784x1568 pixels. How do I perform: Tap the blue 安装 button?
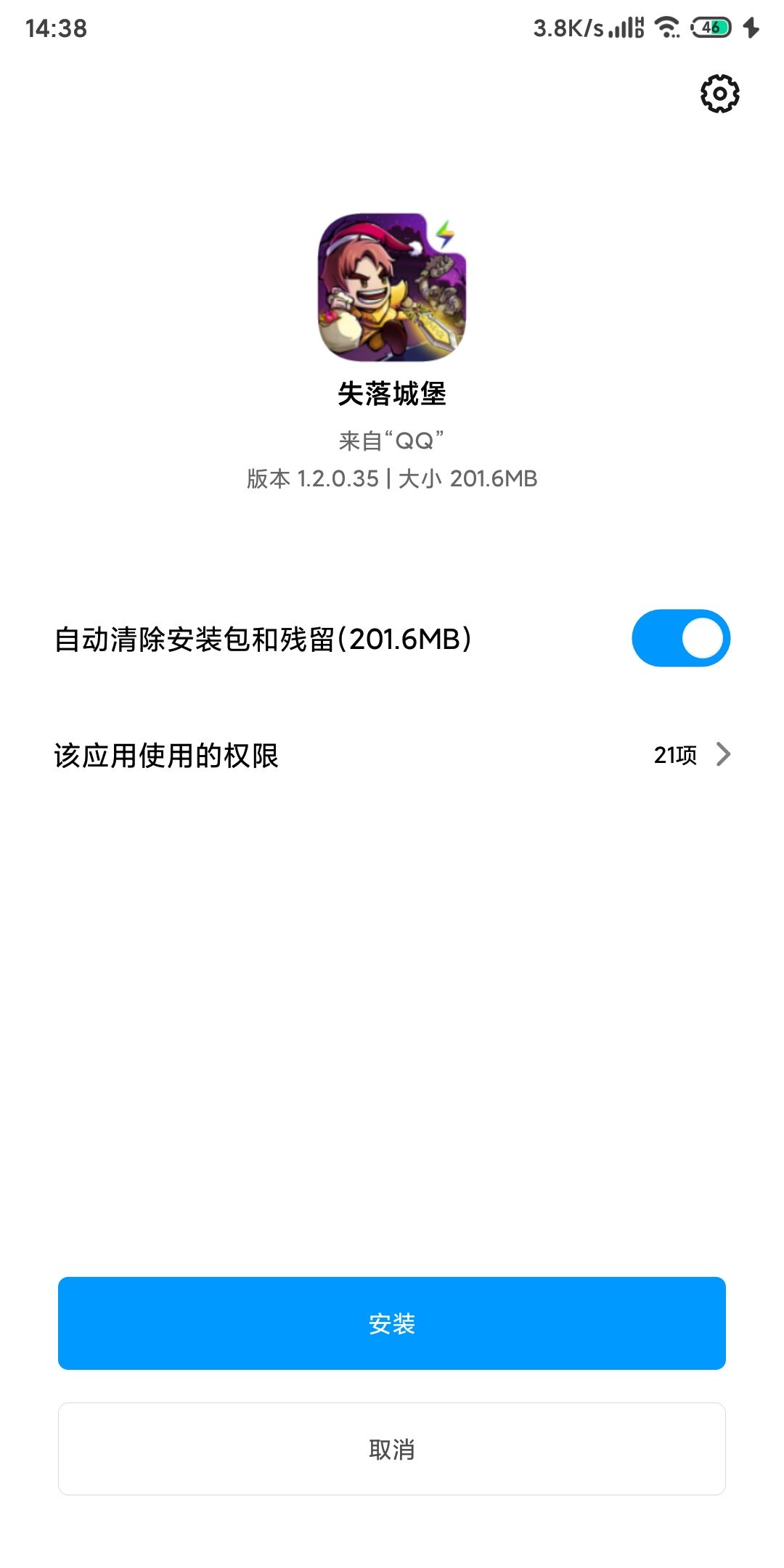[392, 1323]
